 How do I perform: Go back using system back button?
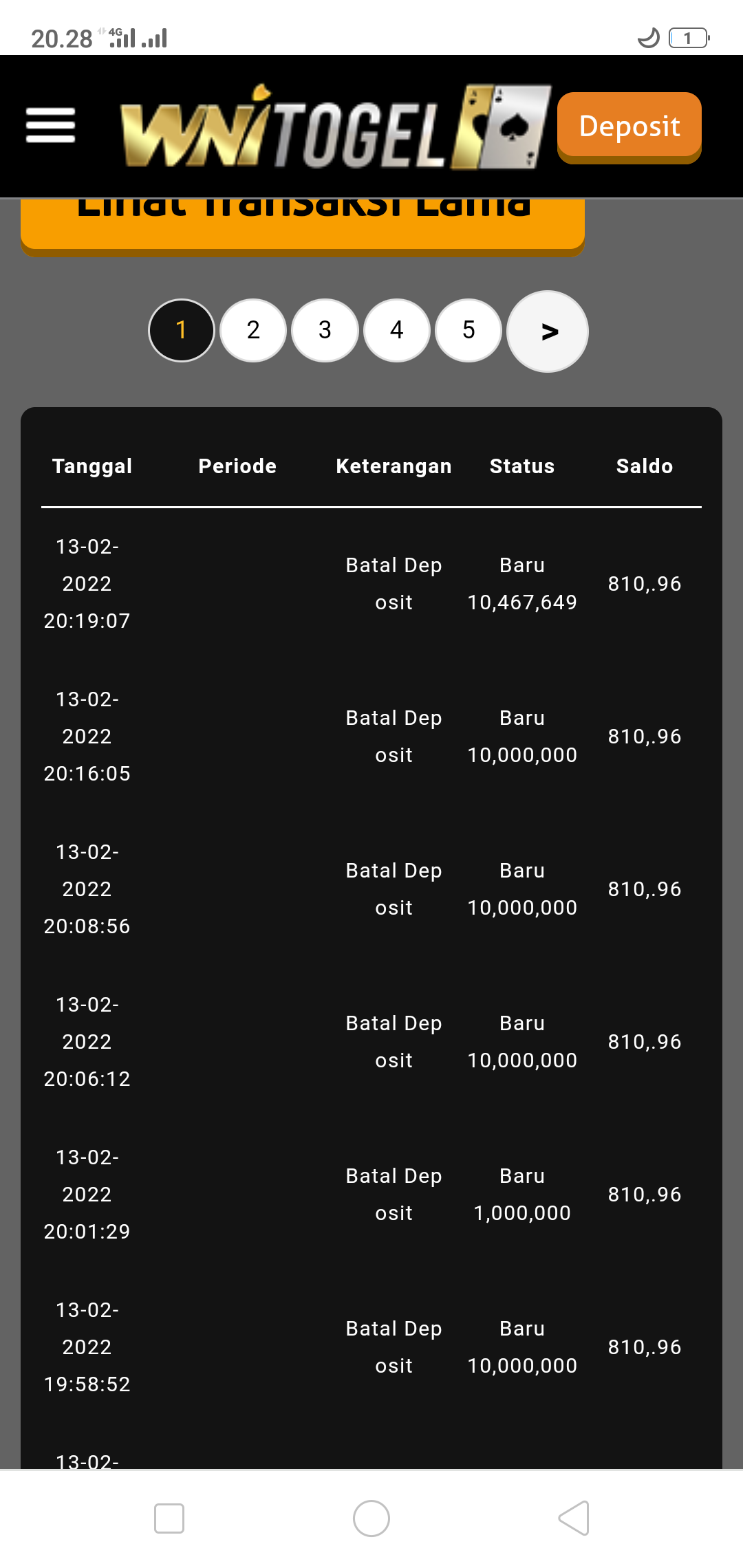tap(574, 1518)
